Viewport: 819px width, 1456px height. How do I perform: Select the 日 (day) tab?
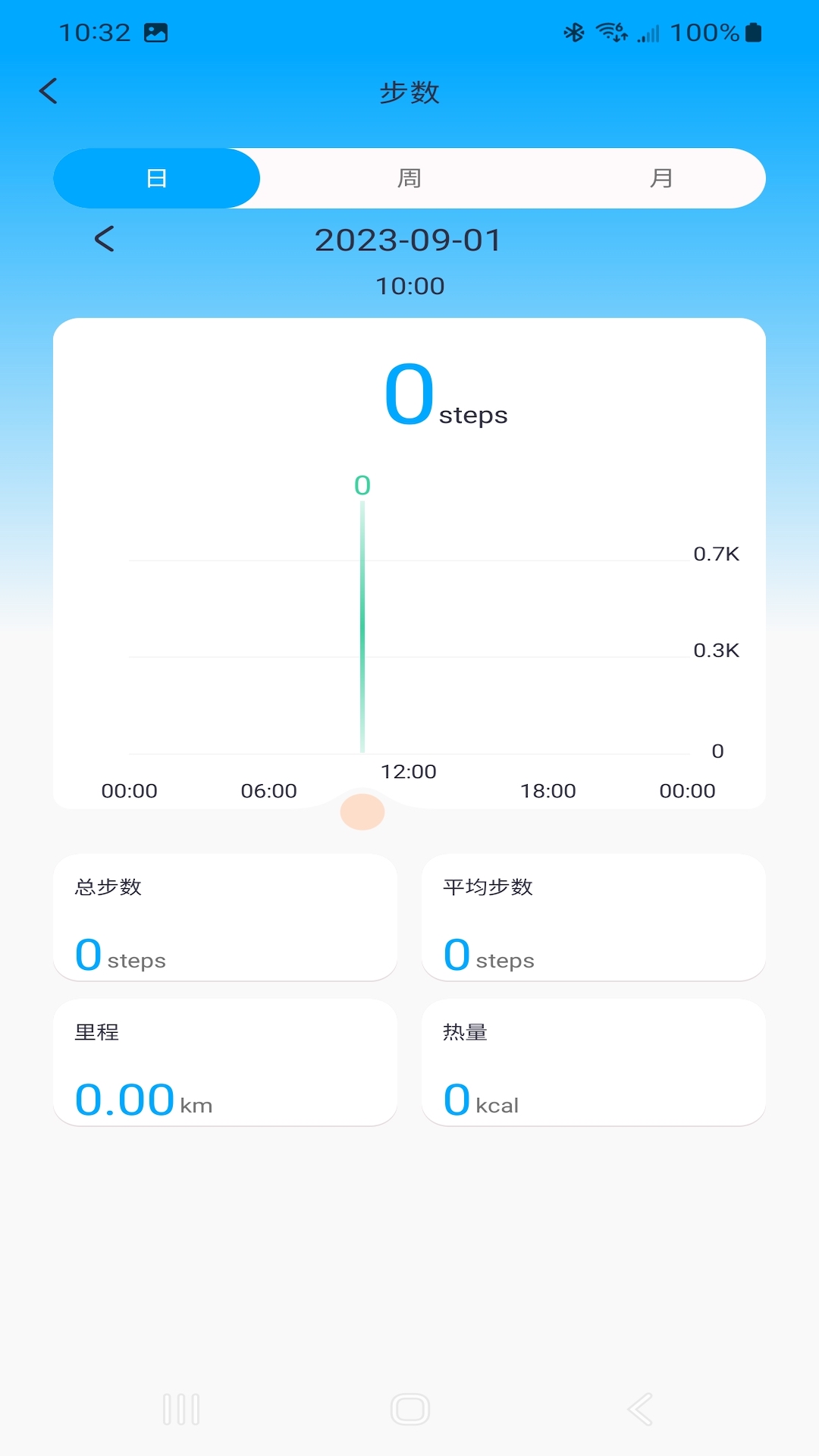coord(156,178)
